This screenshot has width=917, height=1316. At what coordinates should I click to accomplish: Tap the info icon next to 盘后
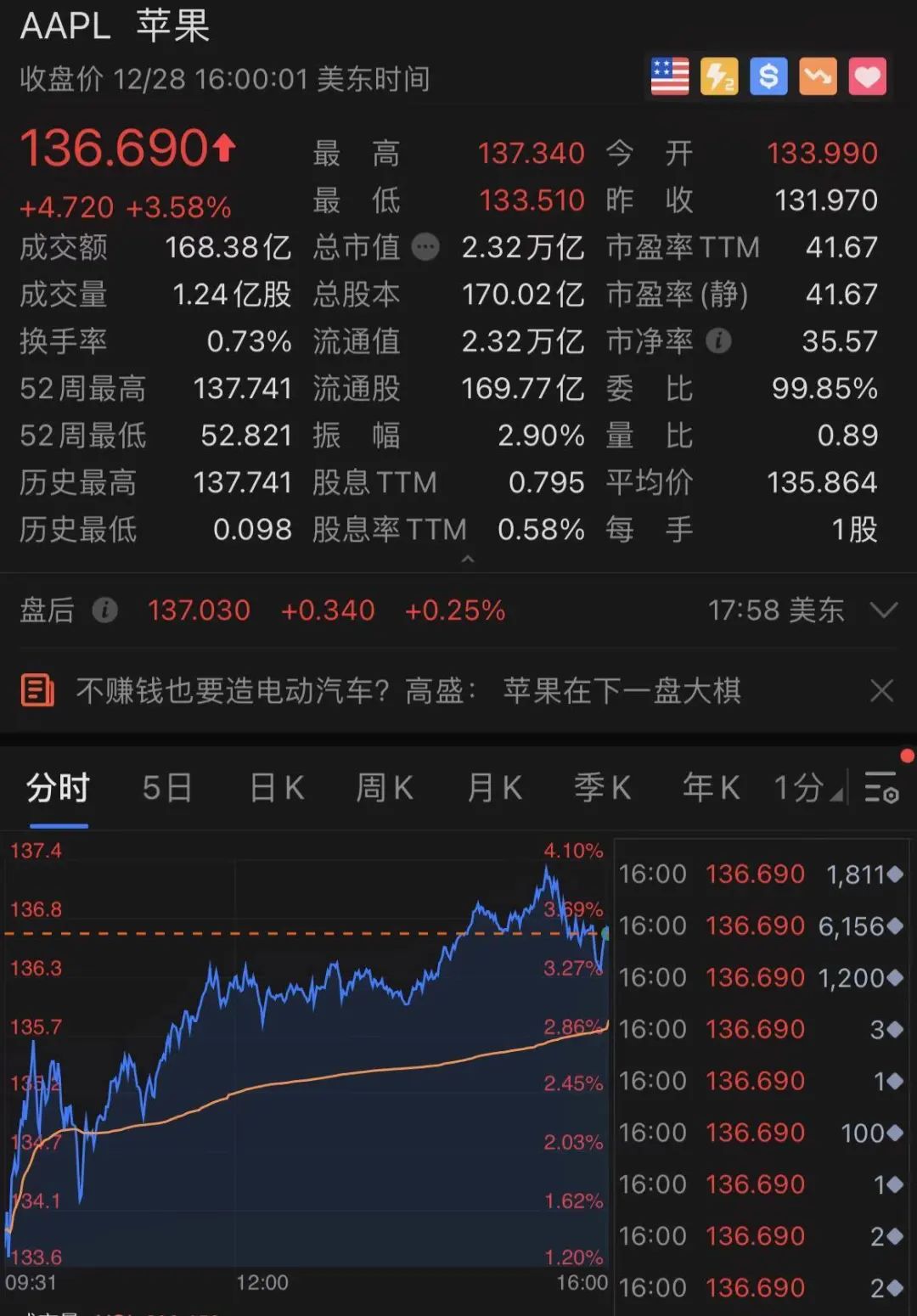pos(104,610)
